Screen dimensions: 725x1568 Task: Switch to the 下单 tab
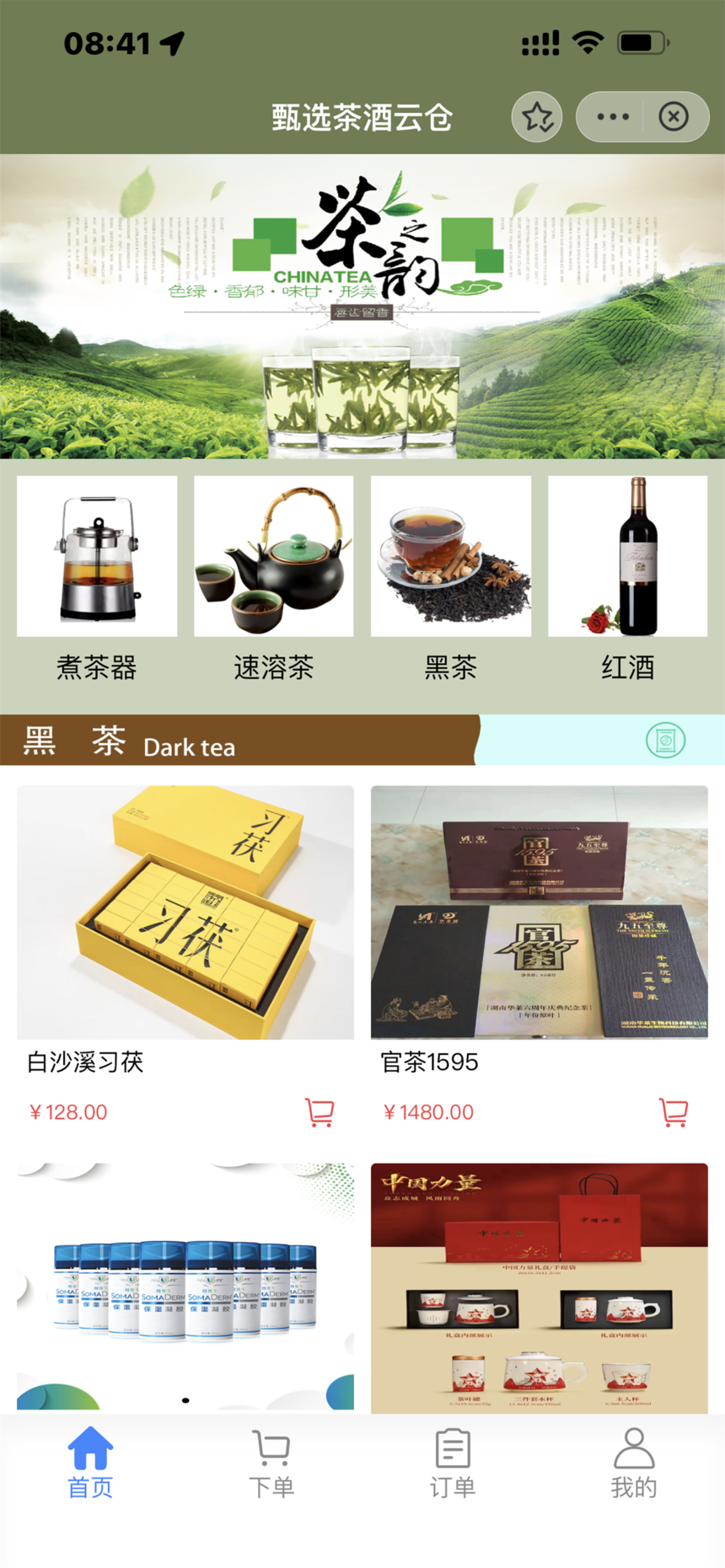point(271,1464)
